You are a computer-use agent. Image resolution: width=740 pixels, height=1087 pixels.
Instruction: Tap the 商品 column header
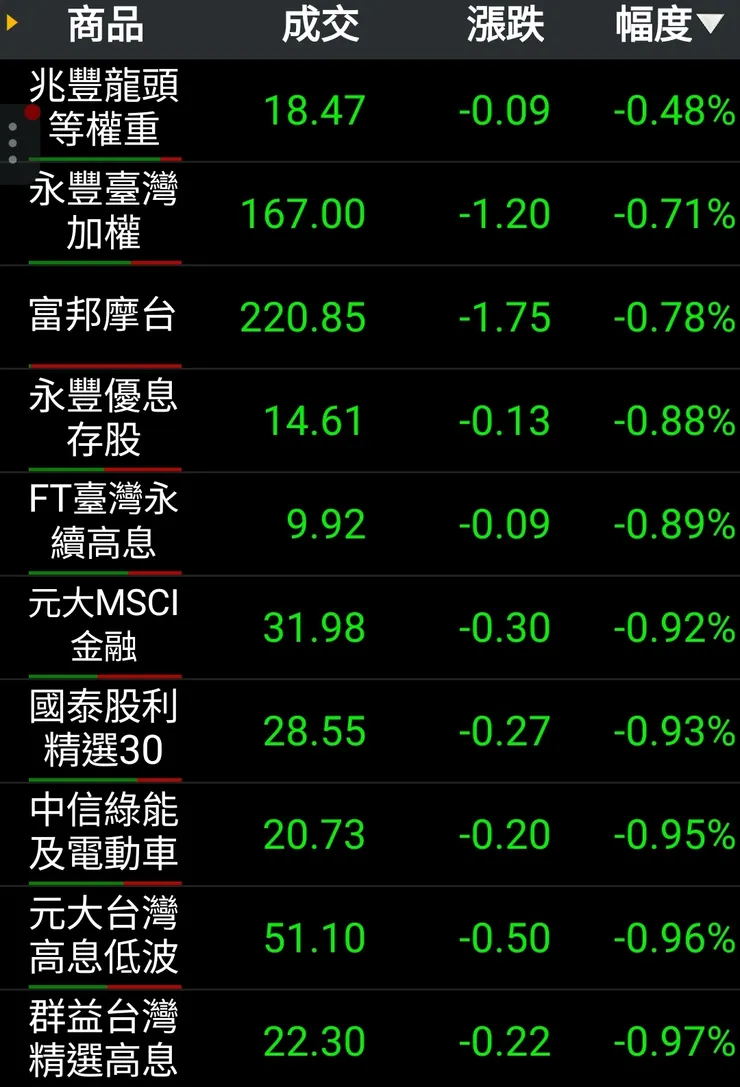(x=105, y=26)
